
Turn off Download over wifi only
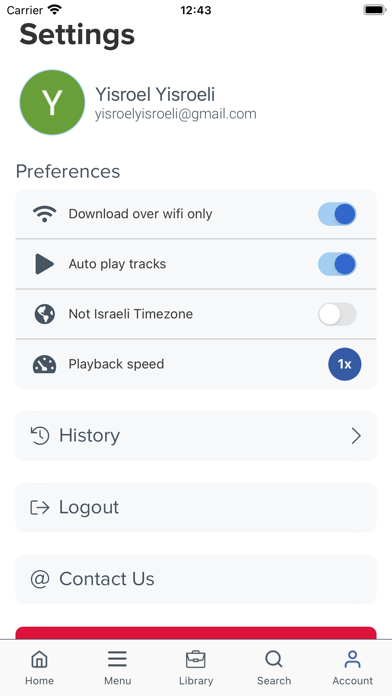pyautogui.click(x=337, y=214)
